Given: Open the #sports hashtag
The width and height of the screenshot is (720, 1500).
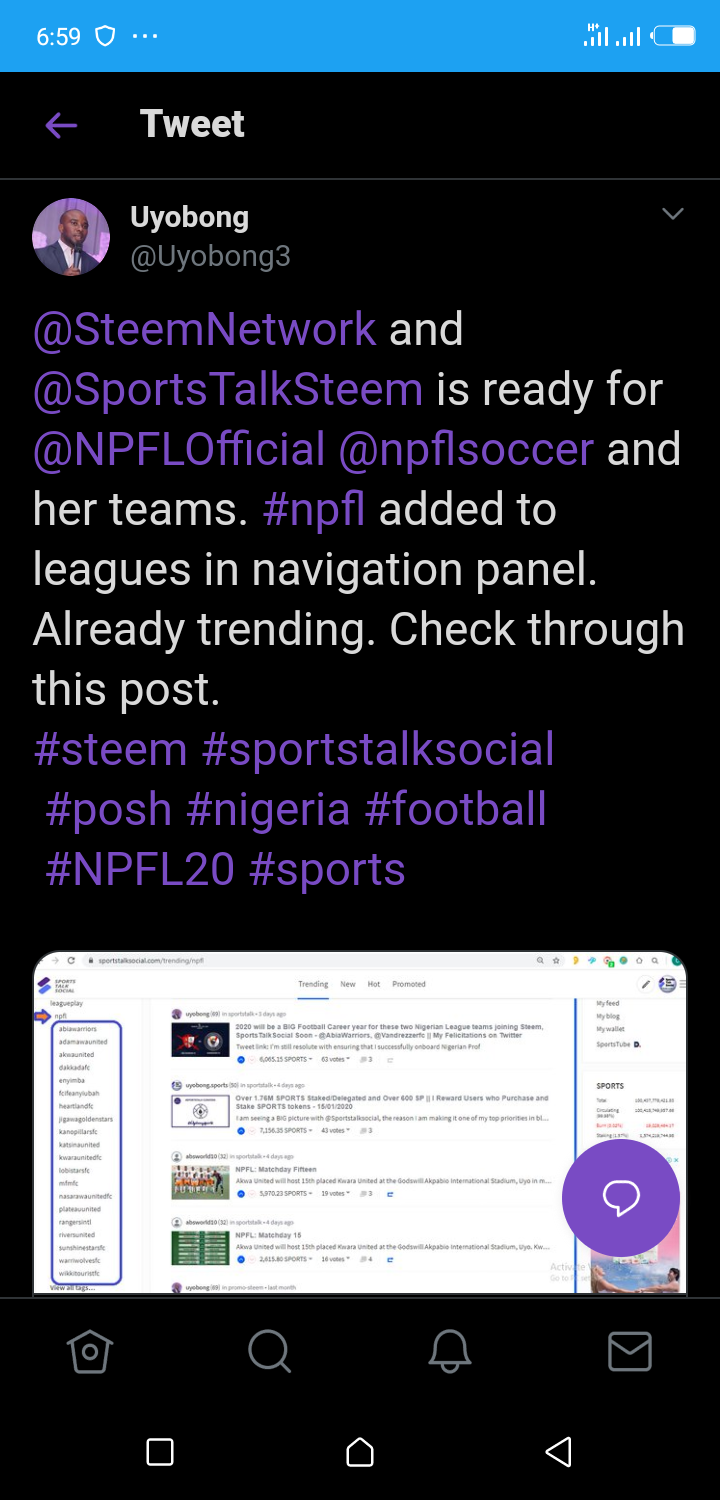Looking at the screenshot, I should pyautogui.click(x=327, y=870).
